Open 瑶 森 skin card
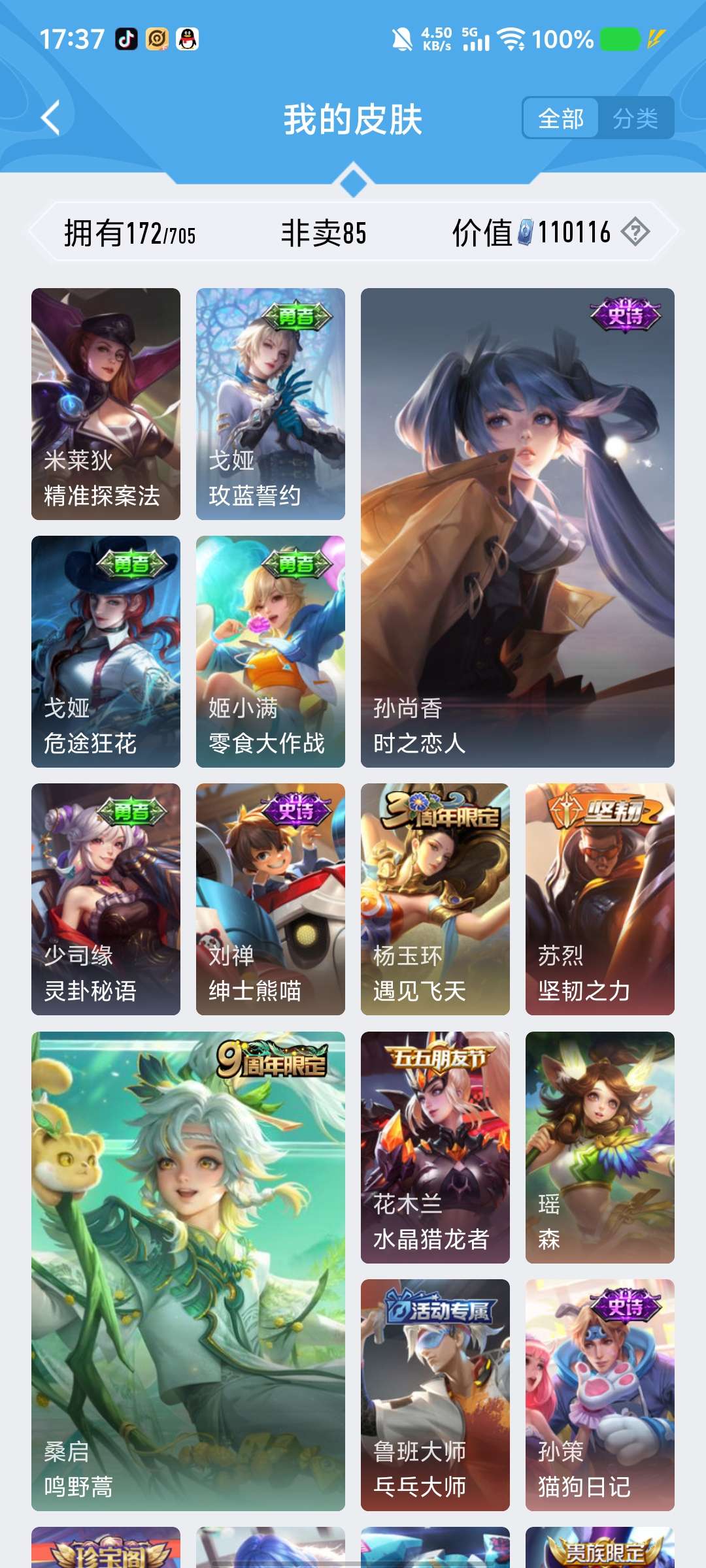The height and width of the screenshot is (1568, 706). (x=600, y=1147)
